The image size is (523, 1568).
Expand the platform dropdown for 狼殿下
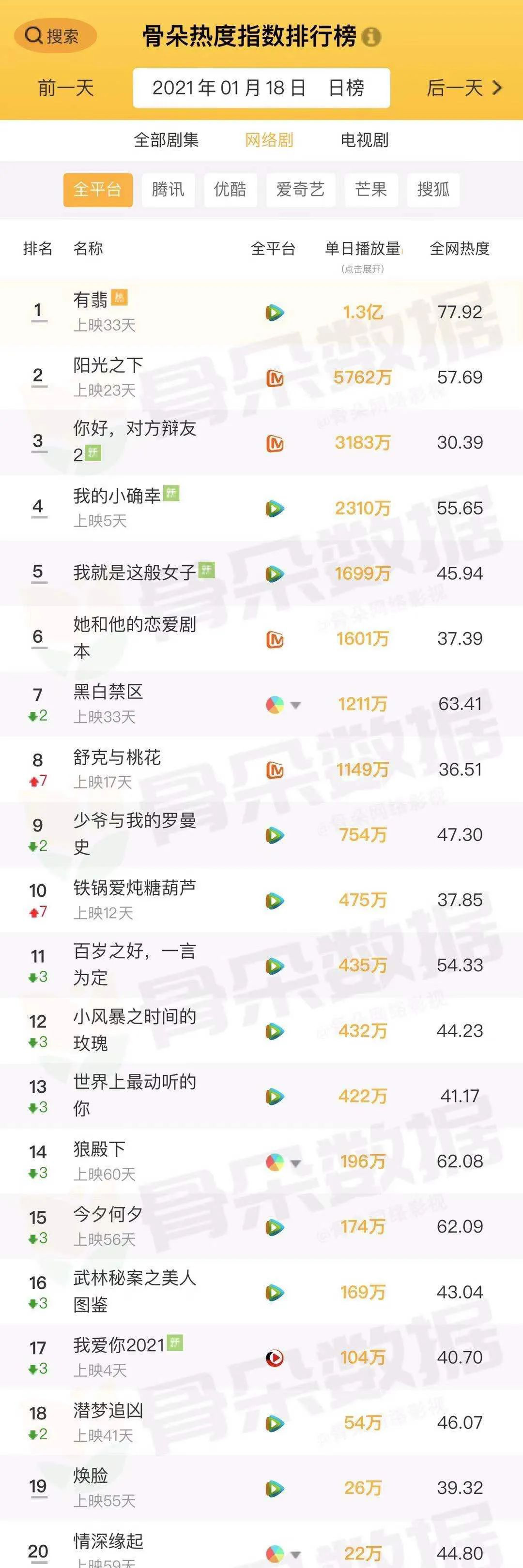tap(295, 1162)
